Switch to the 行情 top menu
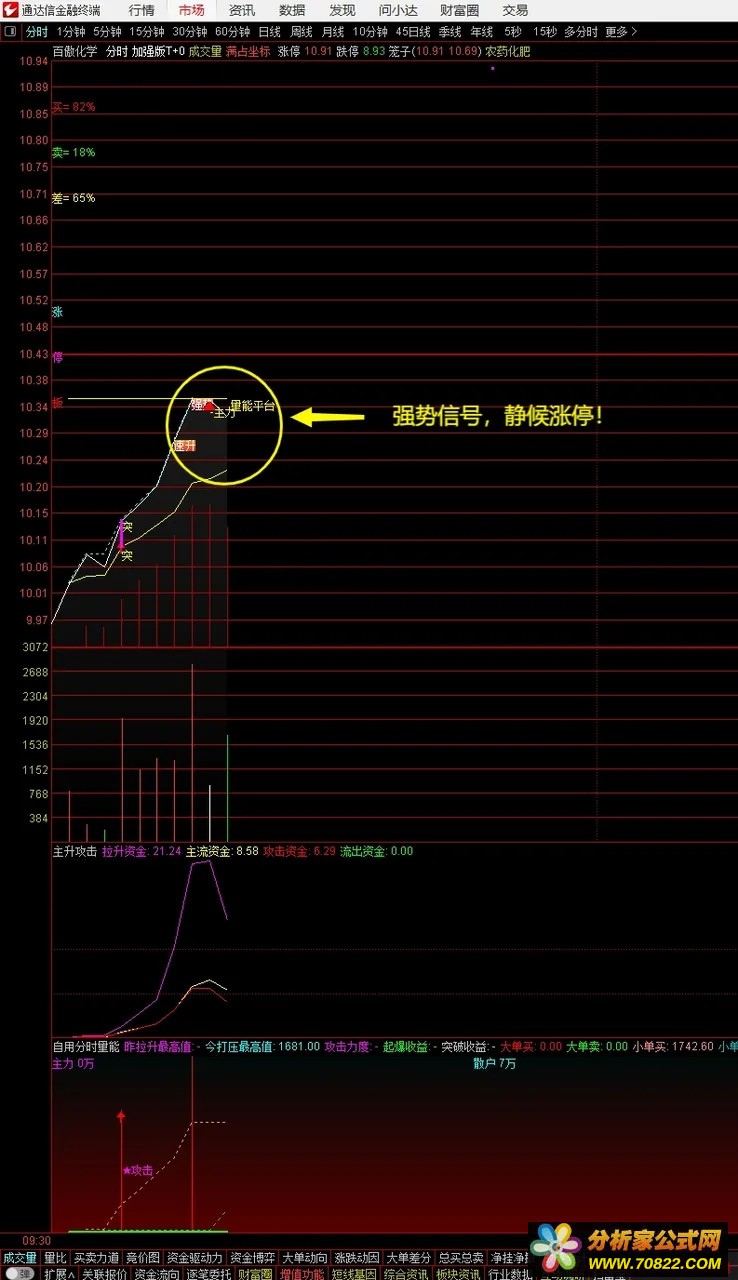Screen dimensions: 738x1280 (x=141, y=10)
